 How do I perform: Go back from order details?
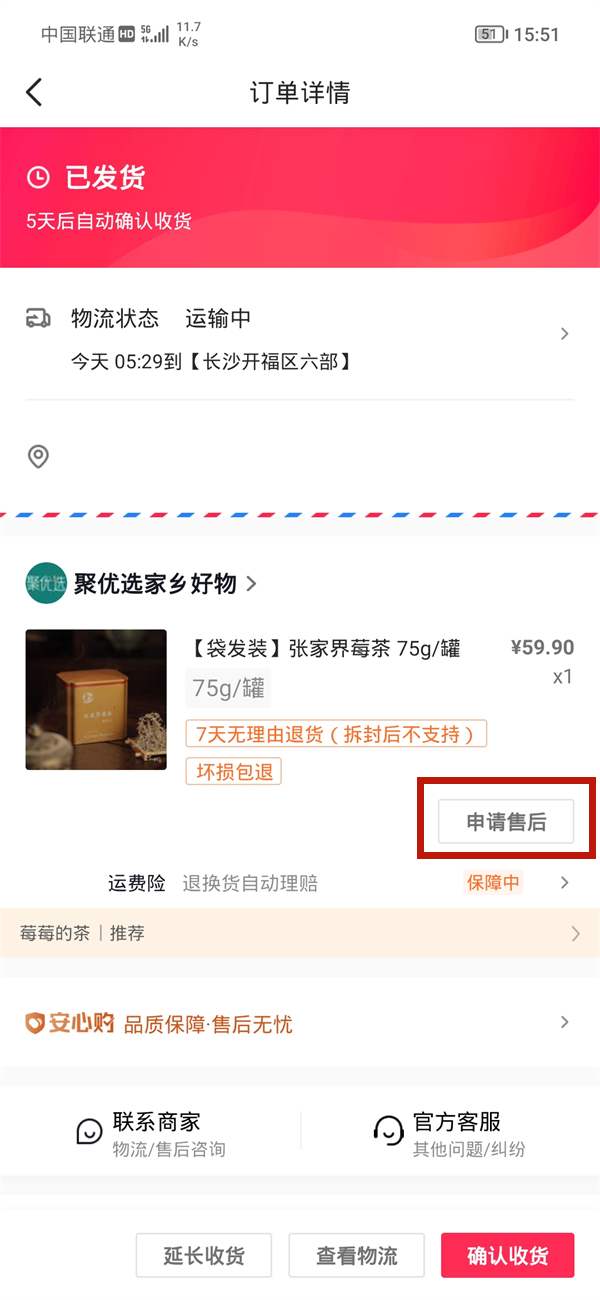point(35,93)
